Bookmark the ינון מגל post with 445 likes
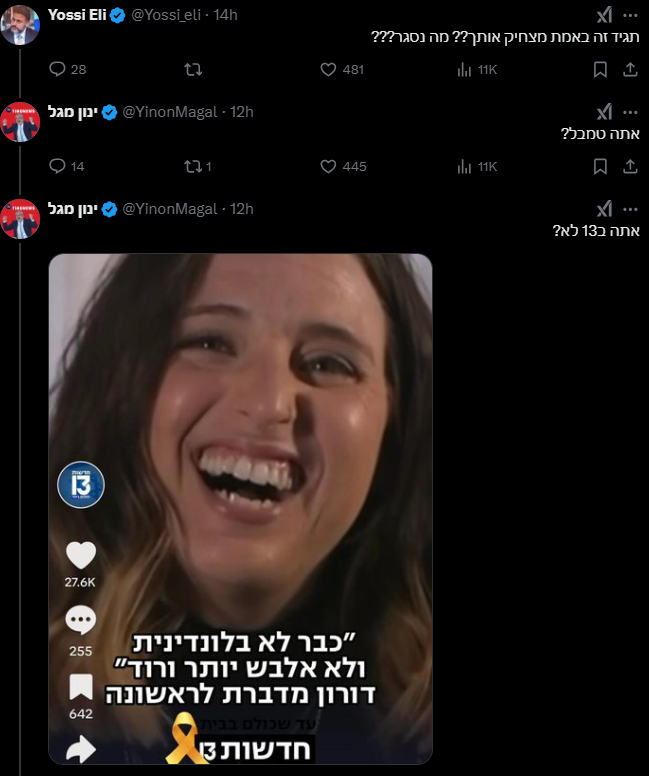649x776 pixels. pyautogui.click(x=600, y=166)
